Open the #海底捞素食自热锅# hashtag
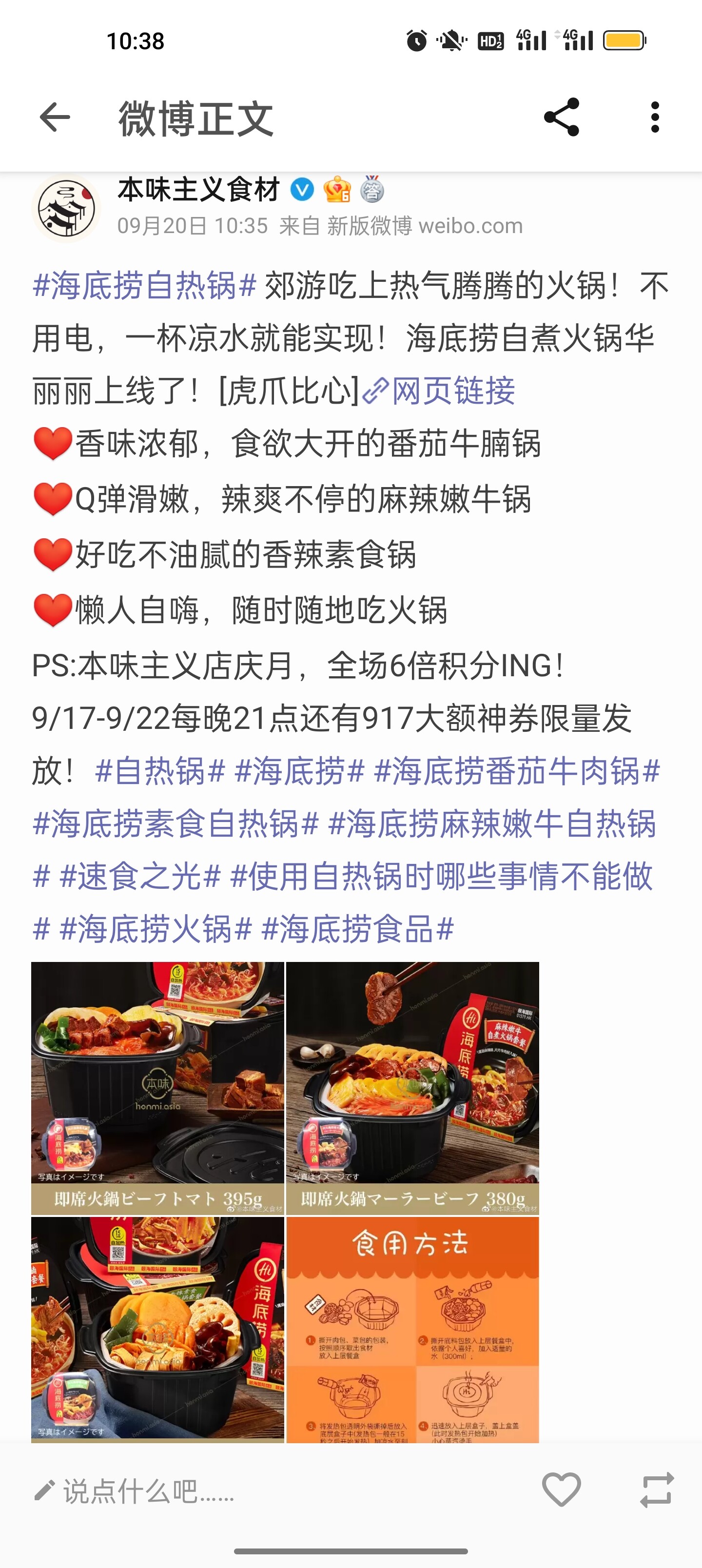The image size is (702, 1568). 175,824
